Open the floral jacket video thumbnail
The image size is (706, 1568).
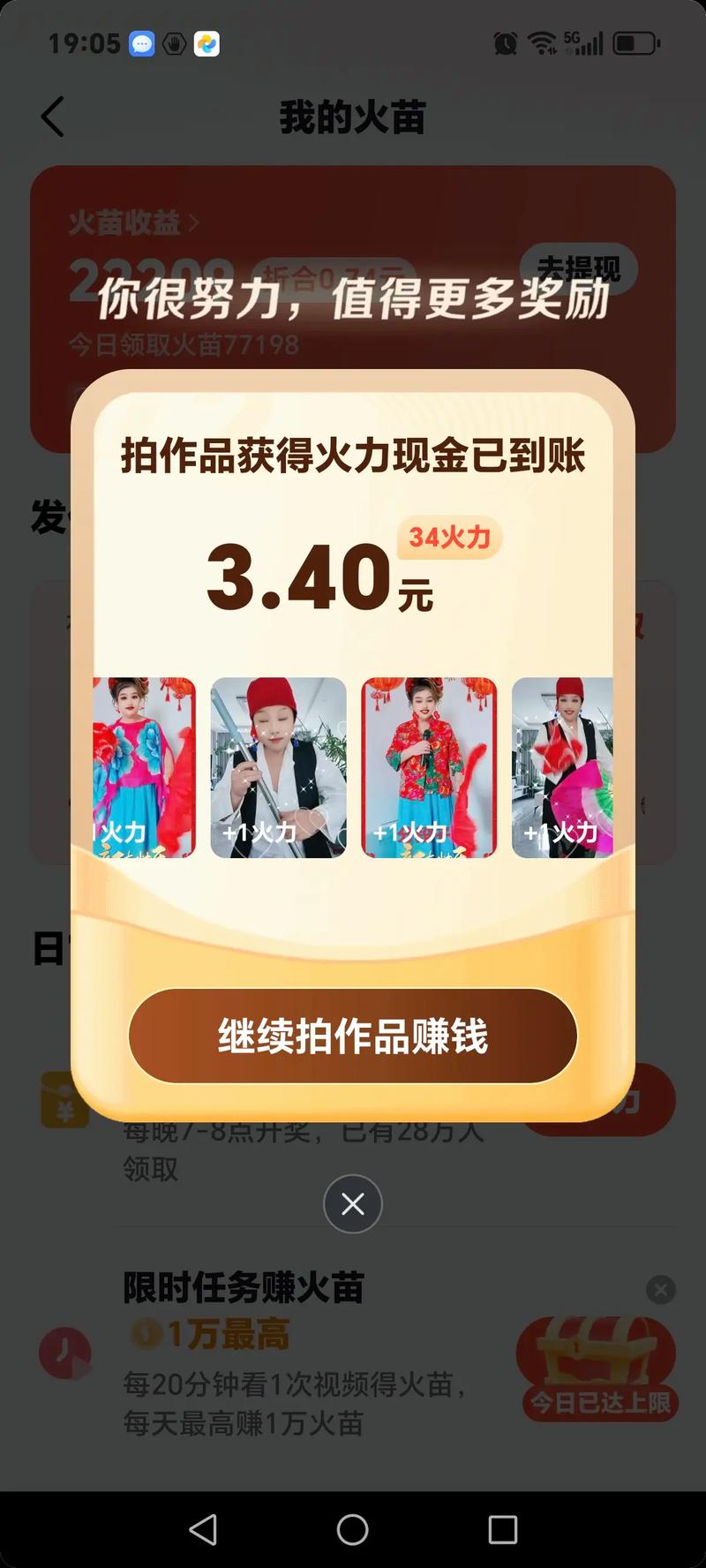coord(429,766)
